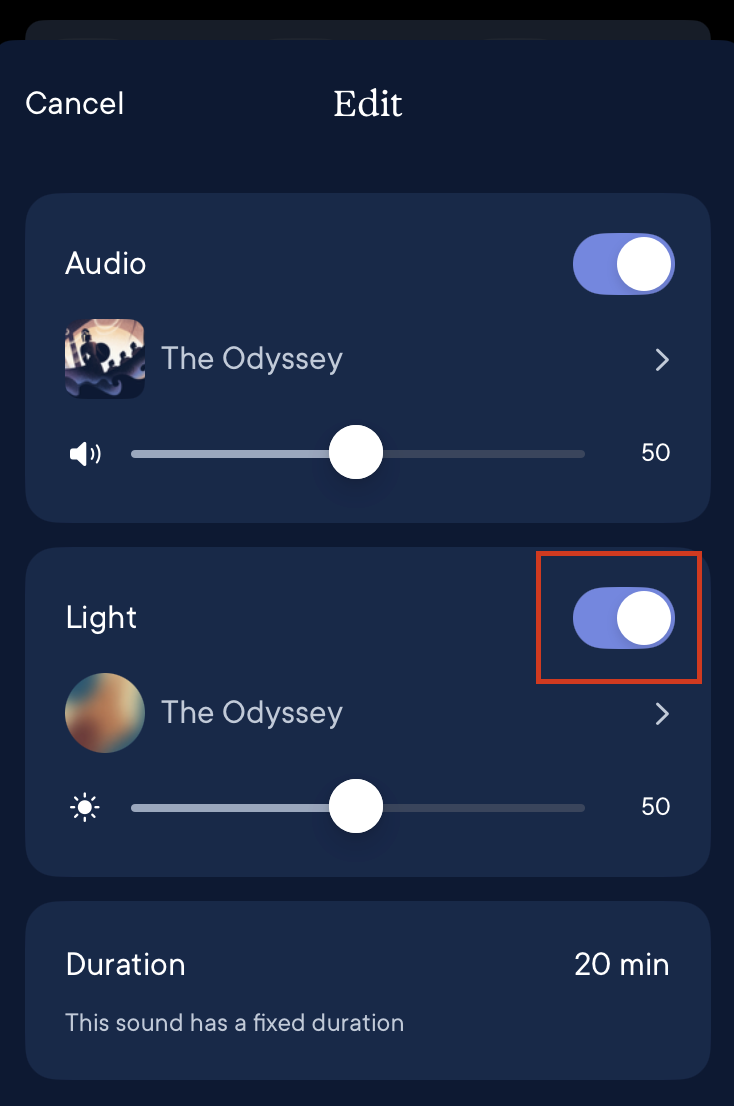Open The Odyssey light selection
The height and width of the screenshot is (1106, 734).
[367, 713]
